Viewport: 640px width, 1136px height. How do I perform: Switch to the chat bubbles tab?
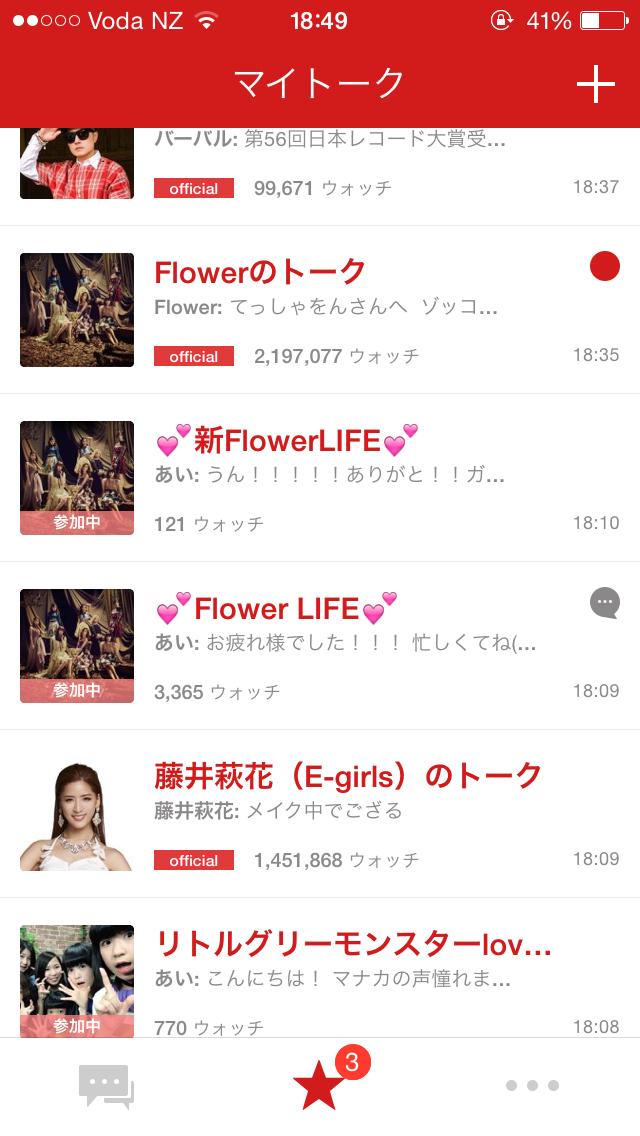point(106,1086)
